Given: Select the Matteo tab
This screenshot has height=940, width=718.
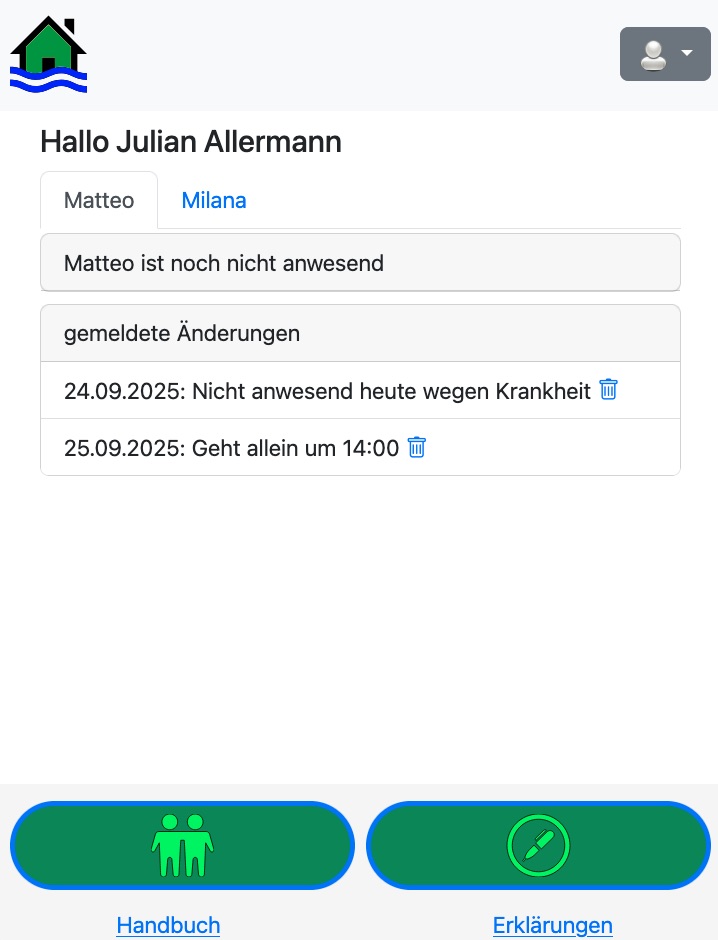Looking at the screenshot, I should 99,200.
